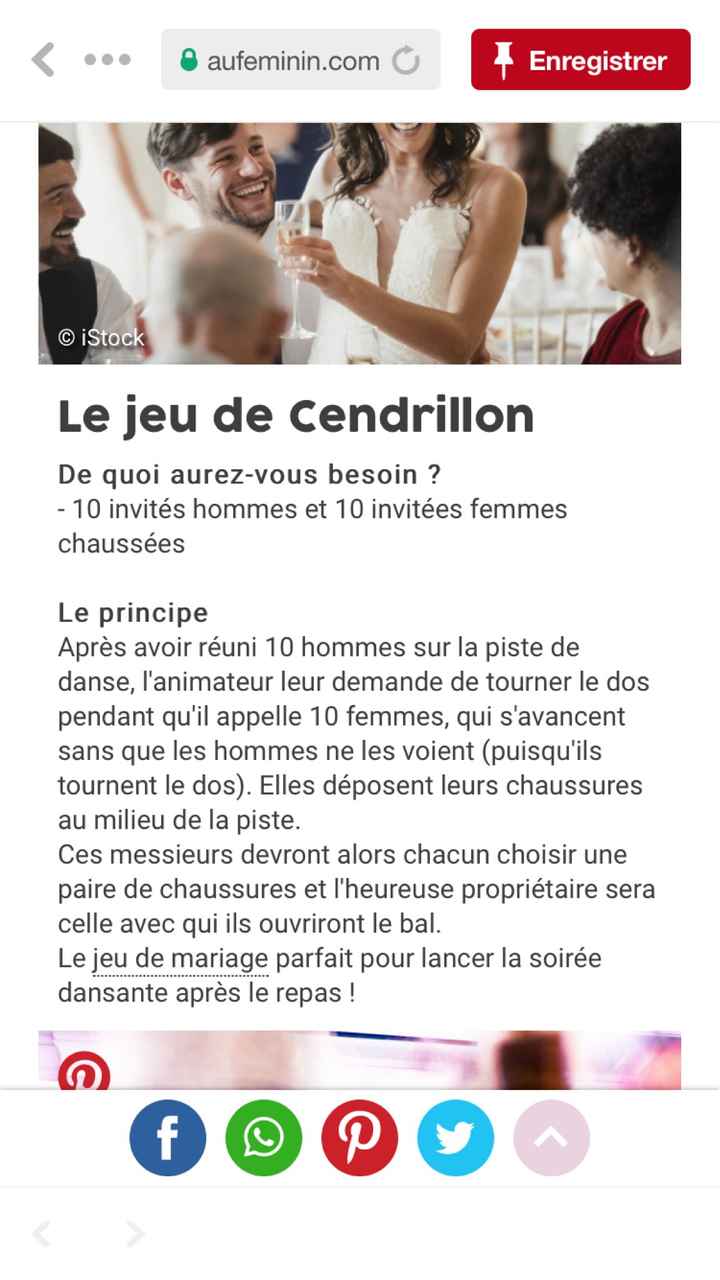Share the article on Facebook
Image resolution: width=720 pixels, height=1280 pixels.
tap(167, 1138)
